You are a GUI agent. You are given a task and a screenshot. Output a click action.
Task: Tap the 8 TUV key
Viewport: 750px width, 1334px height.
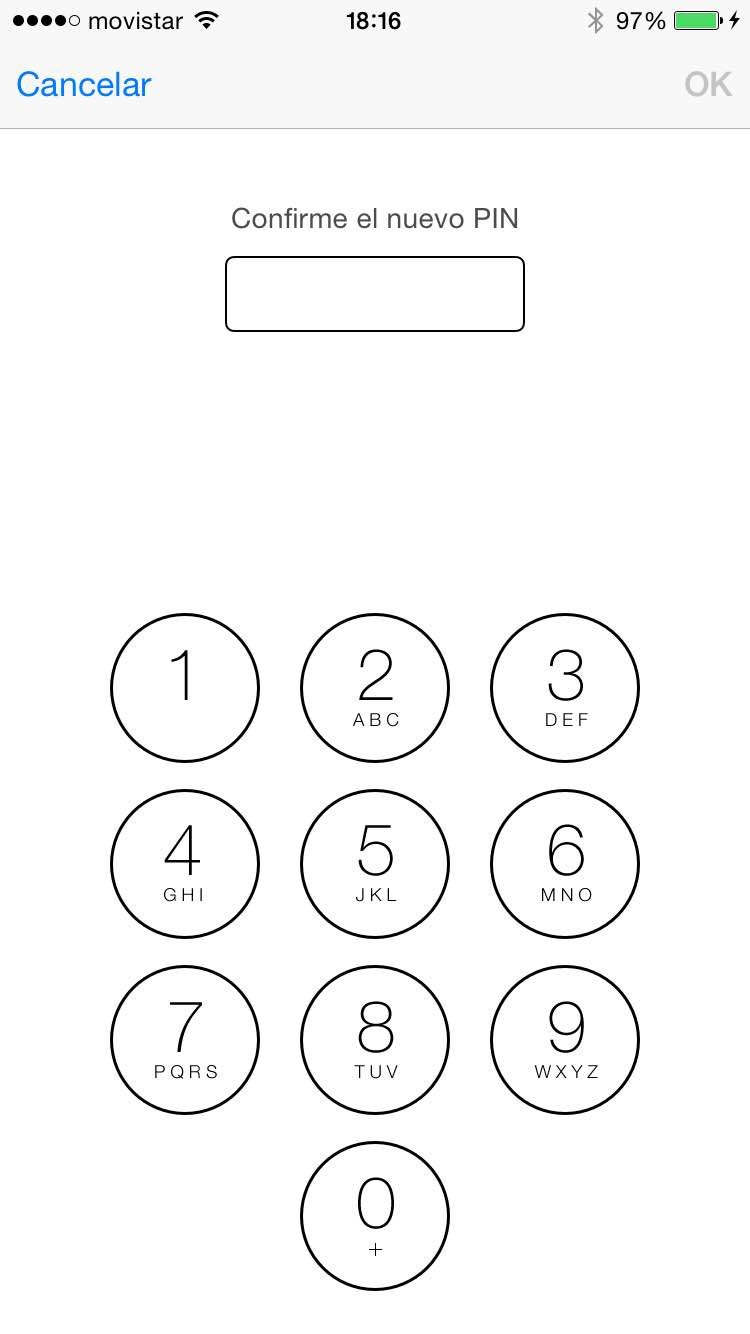point(375,1040)
